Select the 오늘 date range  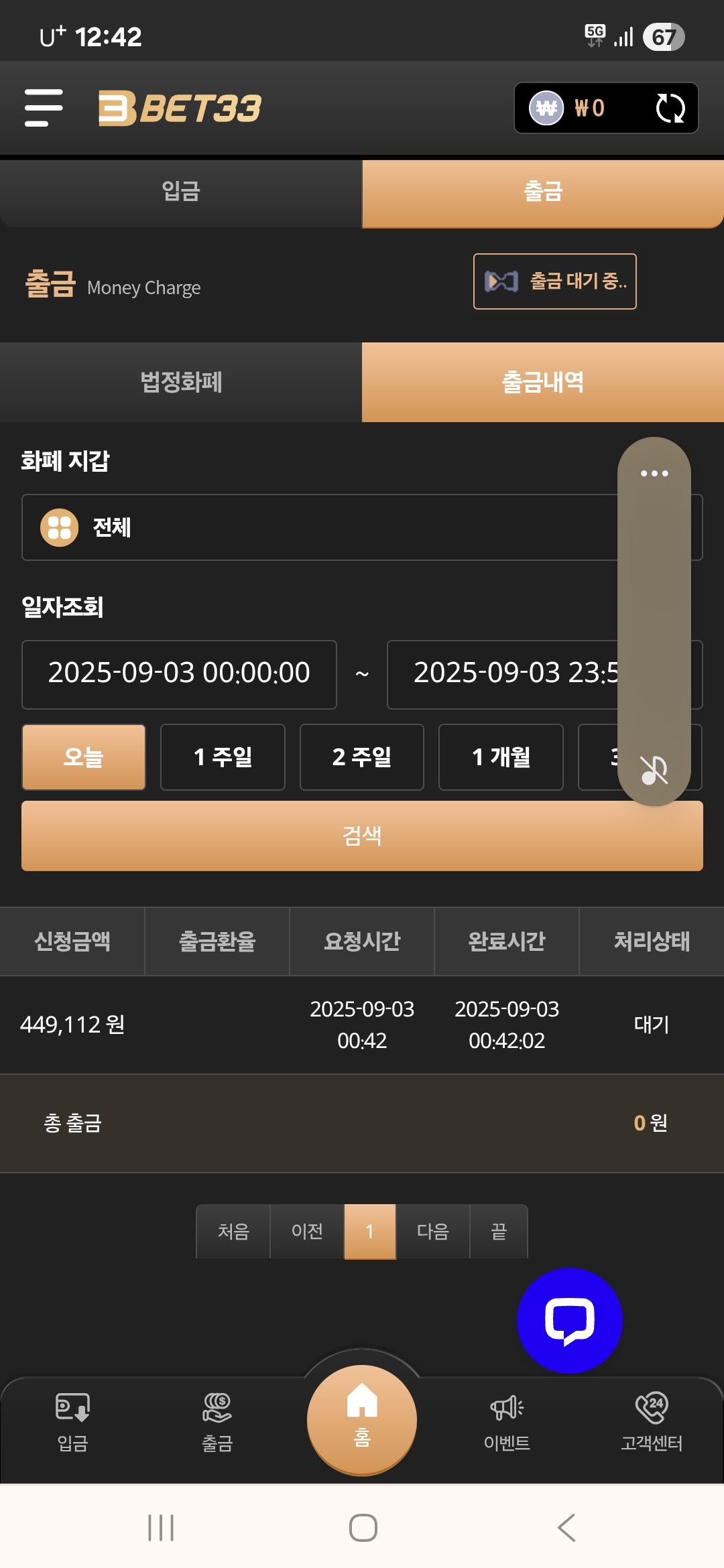[x=84, y=757]
